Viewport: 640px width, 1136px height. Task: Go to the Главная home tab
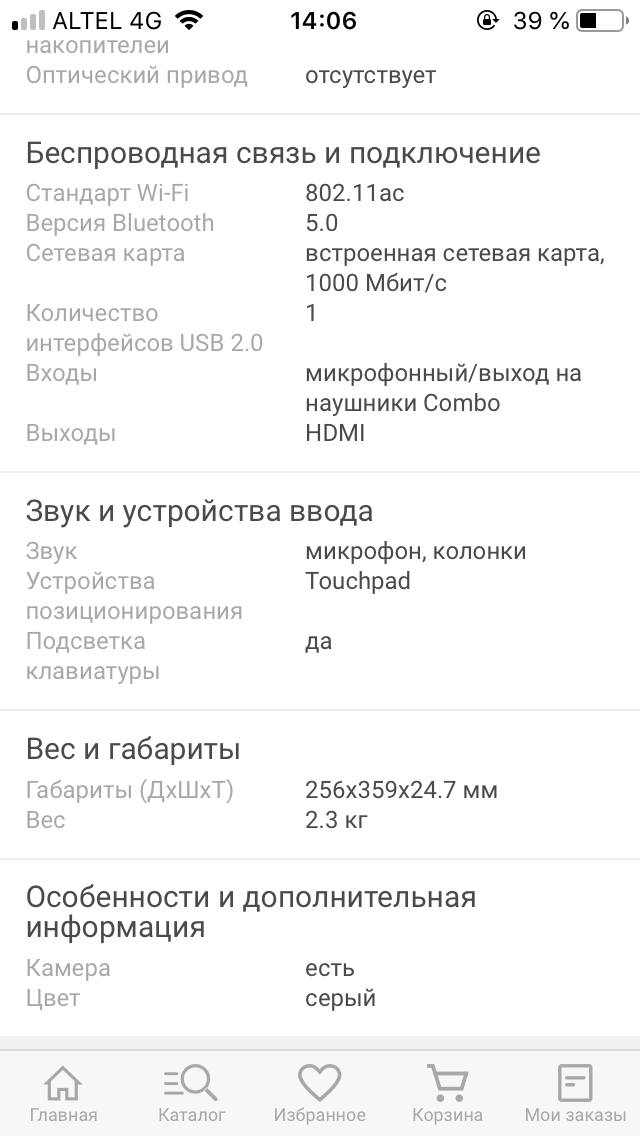coord(64,1093)
